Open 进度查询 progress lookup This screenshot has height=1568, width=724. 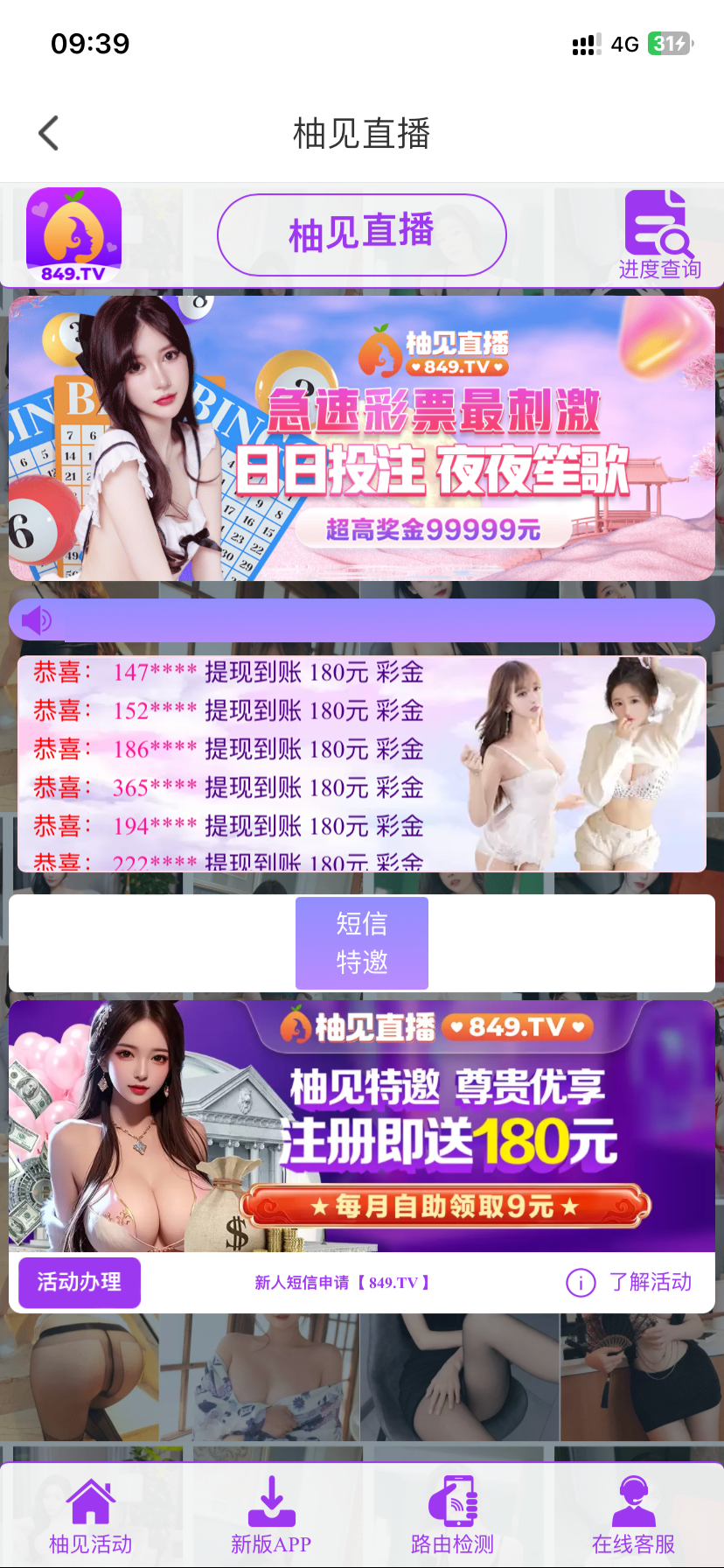pos(659,235)
